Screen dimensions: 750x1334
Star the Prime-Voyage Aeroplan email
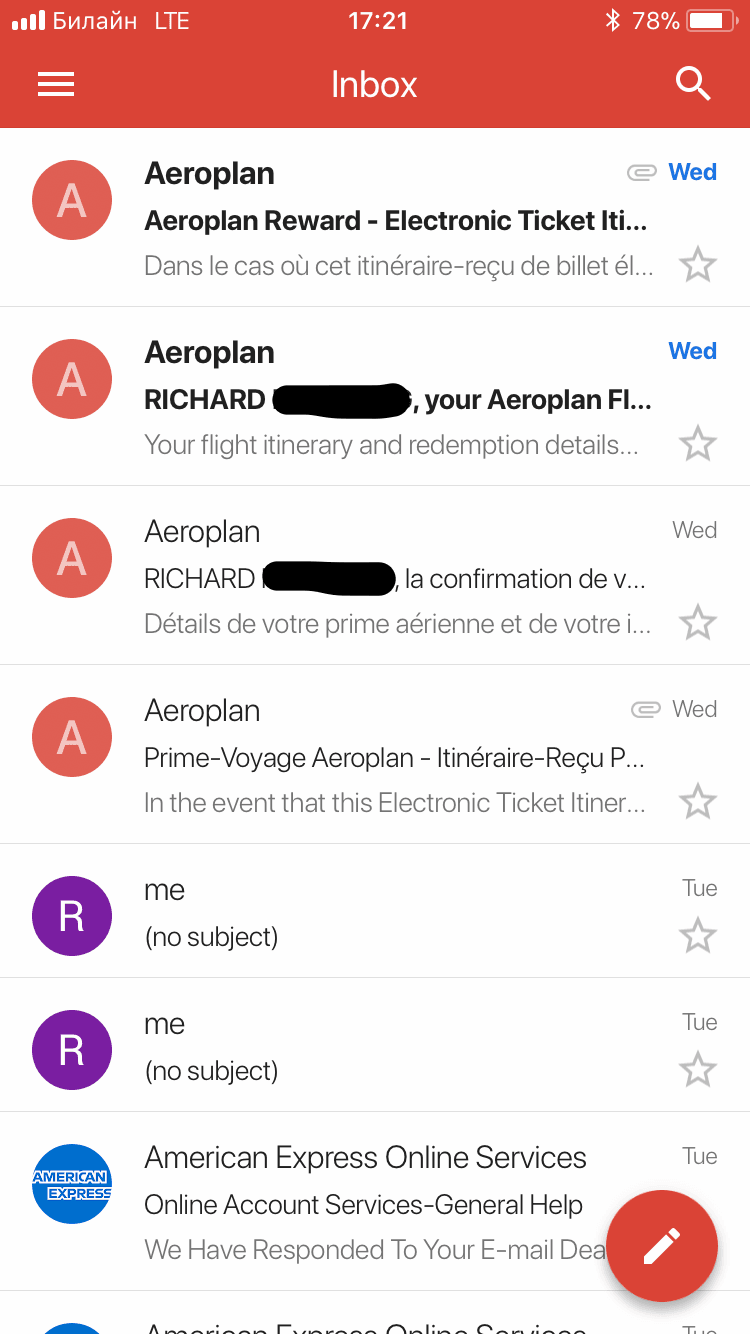coord(697,801)
